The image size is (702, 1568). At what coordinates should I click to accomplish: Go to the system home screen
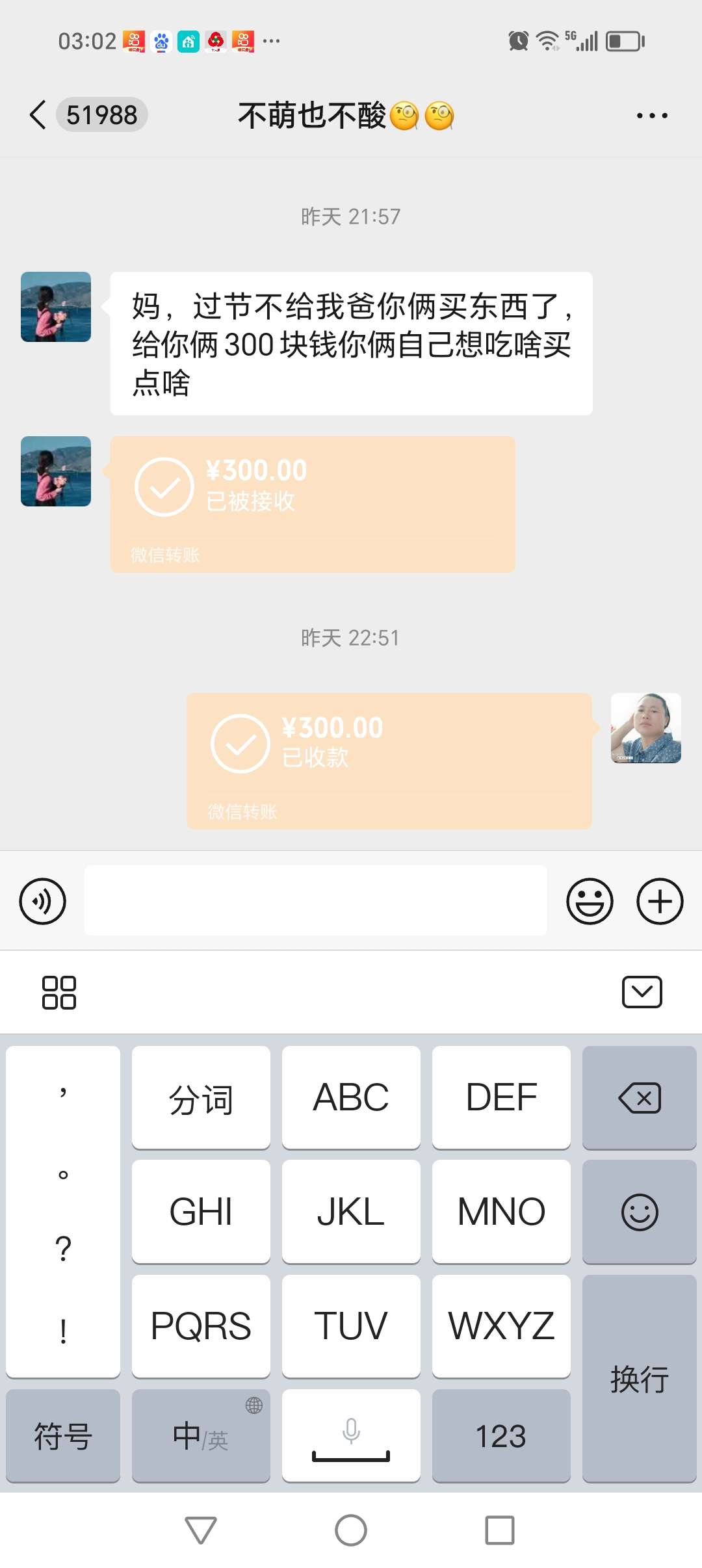coord(351,1530)
